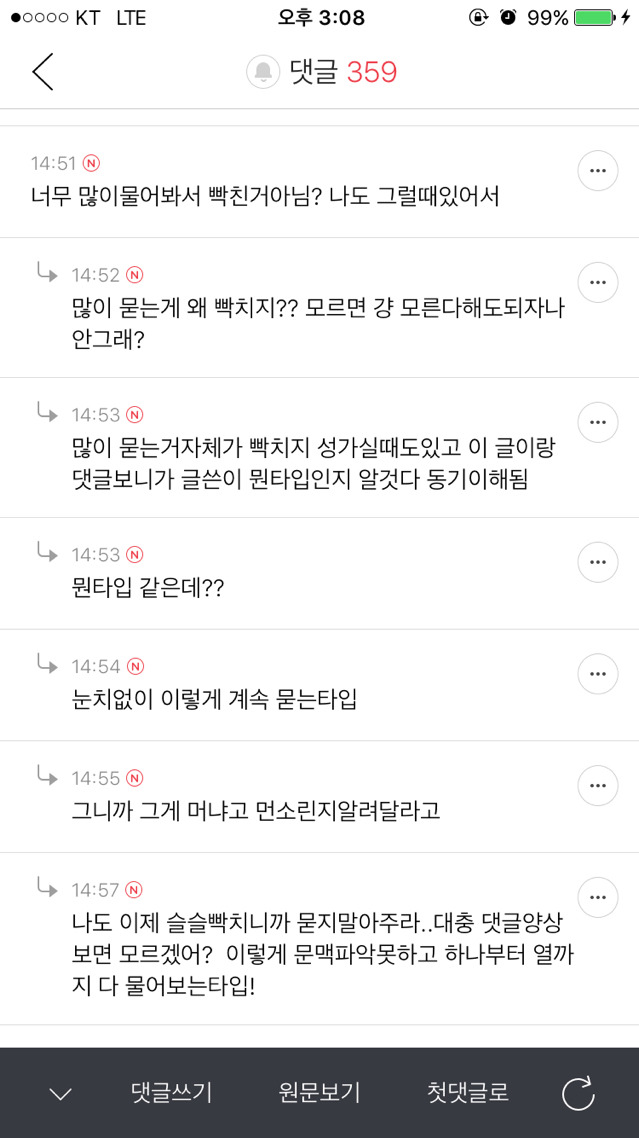Jump to the first comment with 첫댓글로
The height and width of the screenshot is (1138, 639).
(x=467, y=1093)
